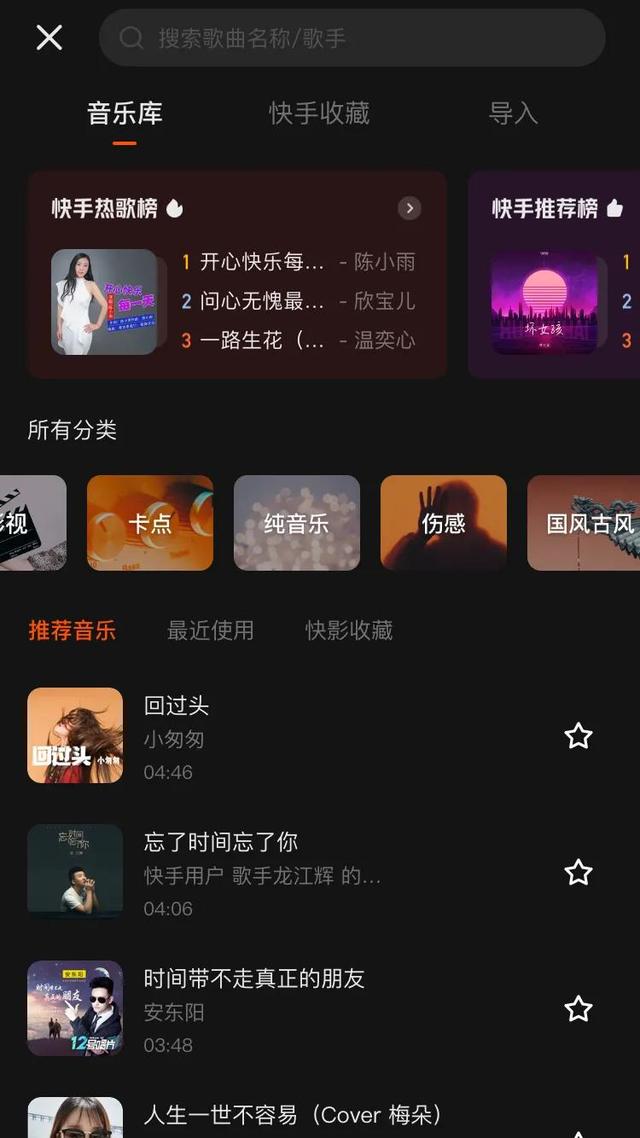
Task: Favorite the song 回过头
Action: [578, 736]
